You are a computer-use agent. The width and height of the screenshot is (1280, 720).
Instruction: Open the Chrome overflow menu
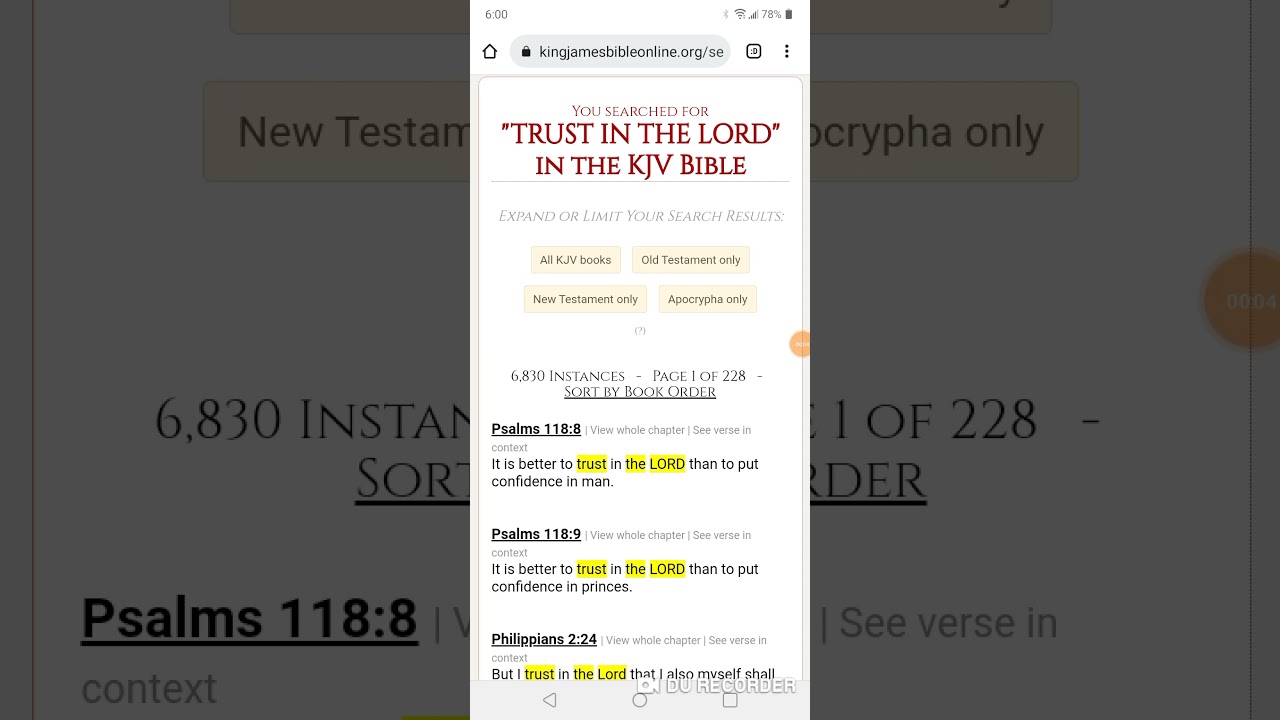787,52
